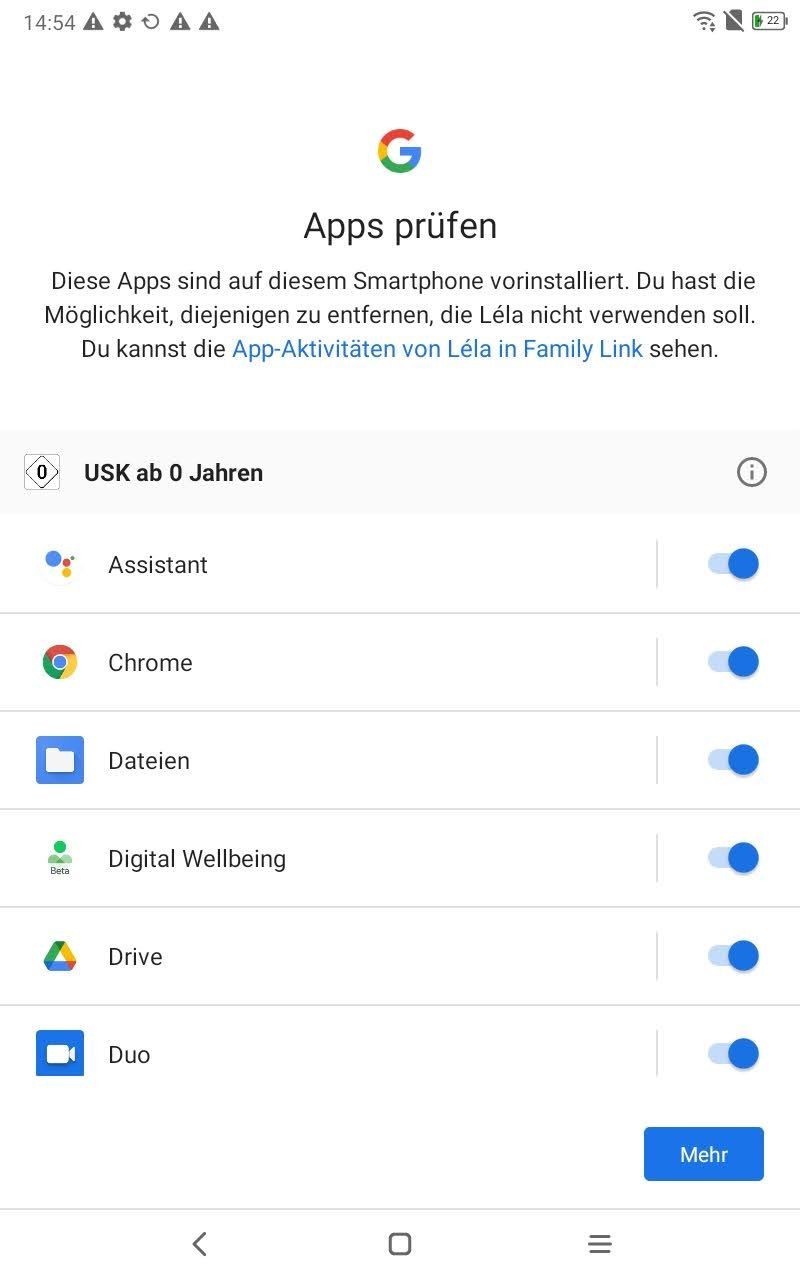Click the Google logo above Apps prüfen

400,150
